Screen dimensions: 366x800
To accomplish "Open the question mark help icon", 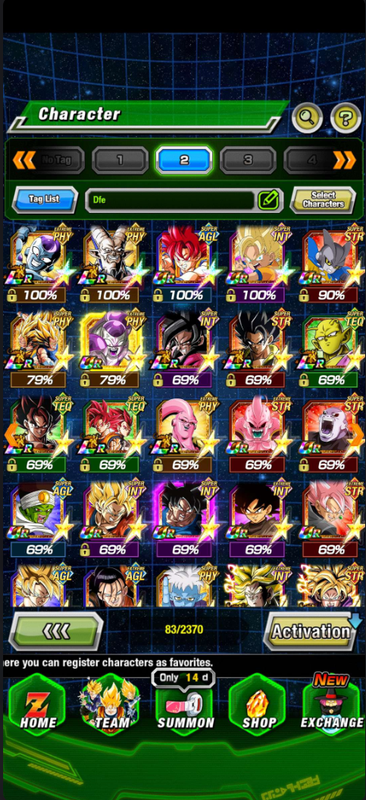I will pos(346,118).
